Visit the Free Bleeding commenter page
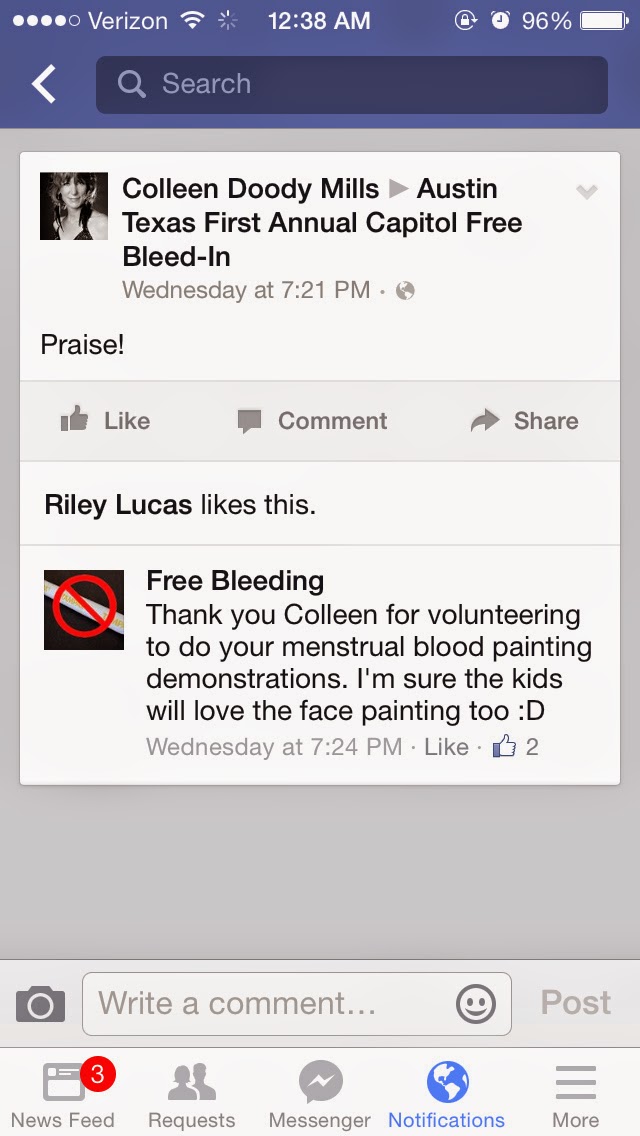 (235, 581)
